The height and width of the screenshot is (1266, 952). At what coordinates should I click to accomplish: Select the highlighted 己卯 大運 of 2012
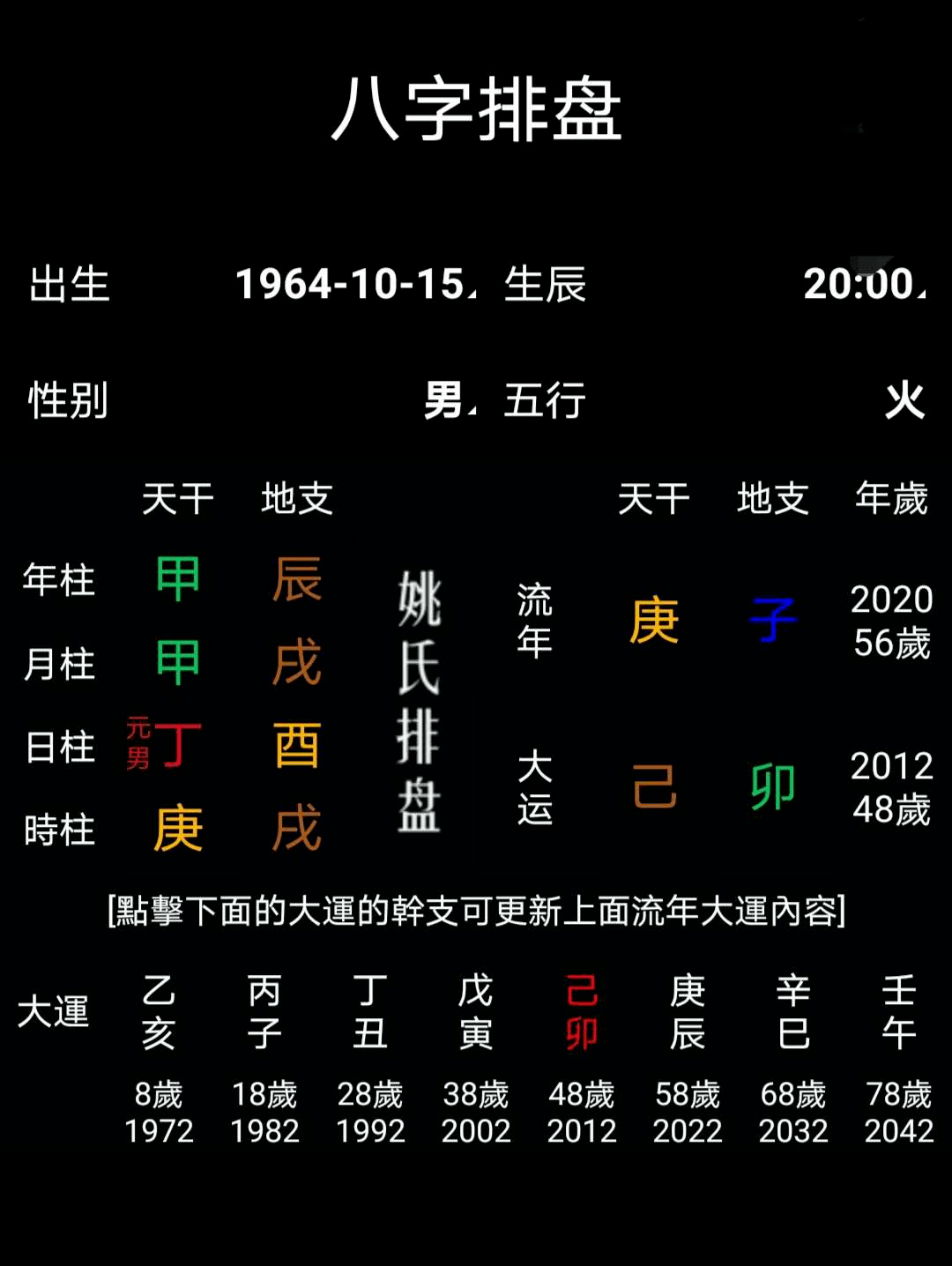click(582, 1012)
